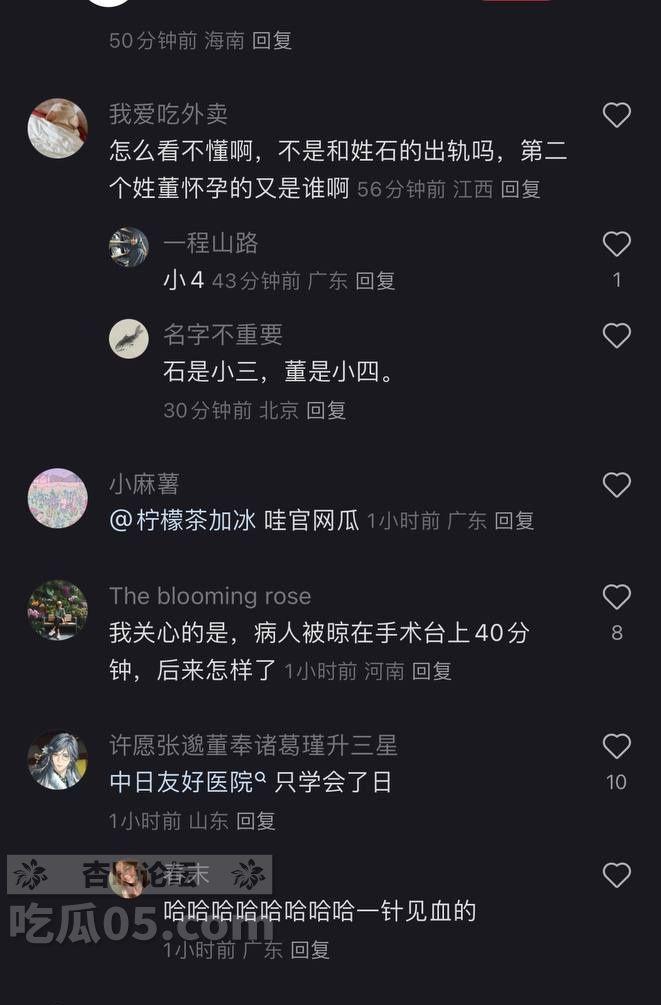Reply to 名字不重要's comment

[x=326, y=410]
